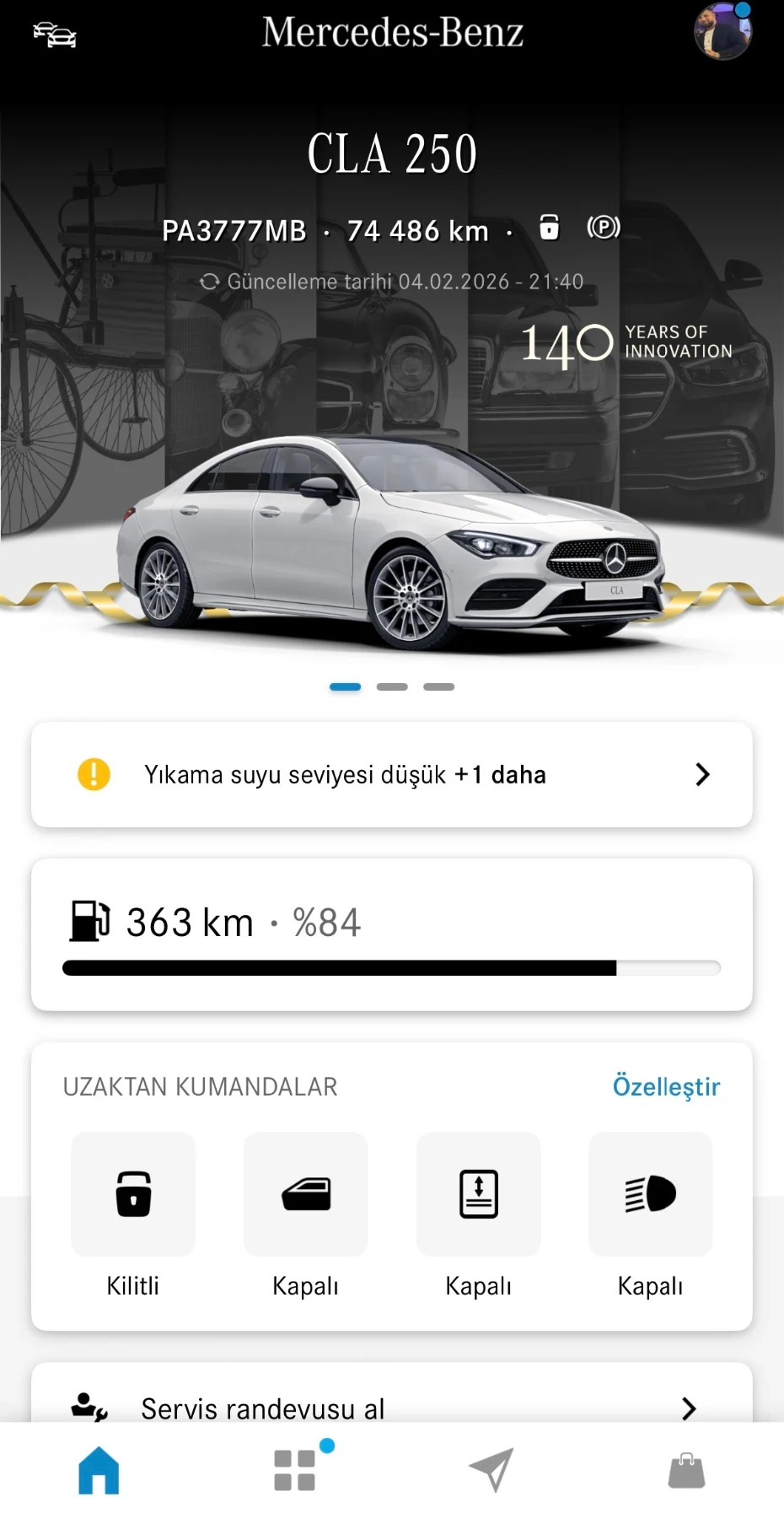784x1518 pixels.
Task: Select the second page indicator dash
Action: coord(392,686)
